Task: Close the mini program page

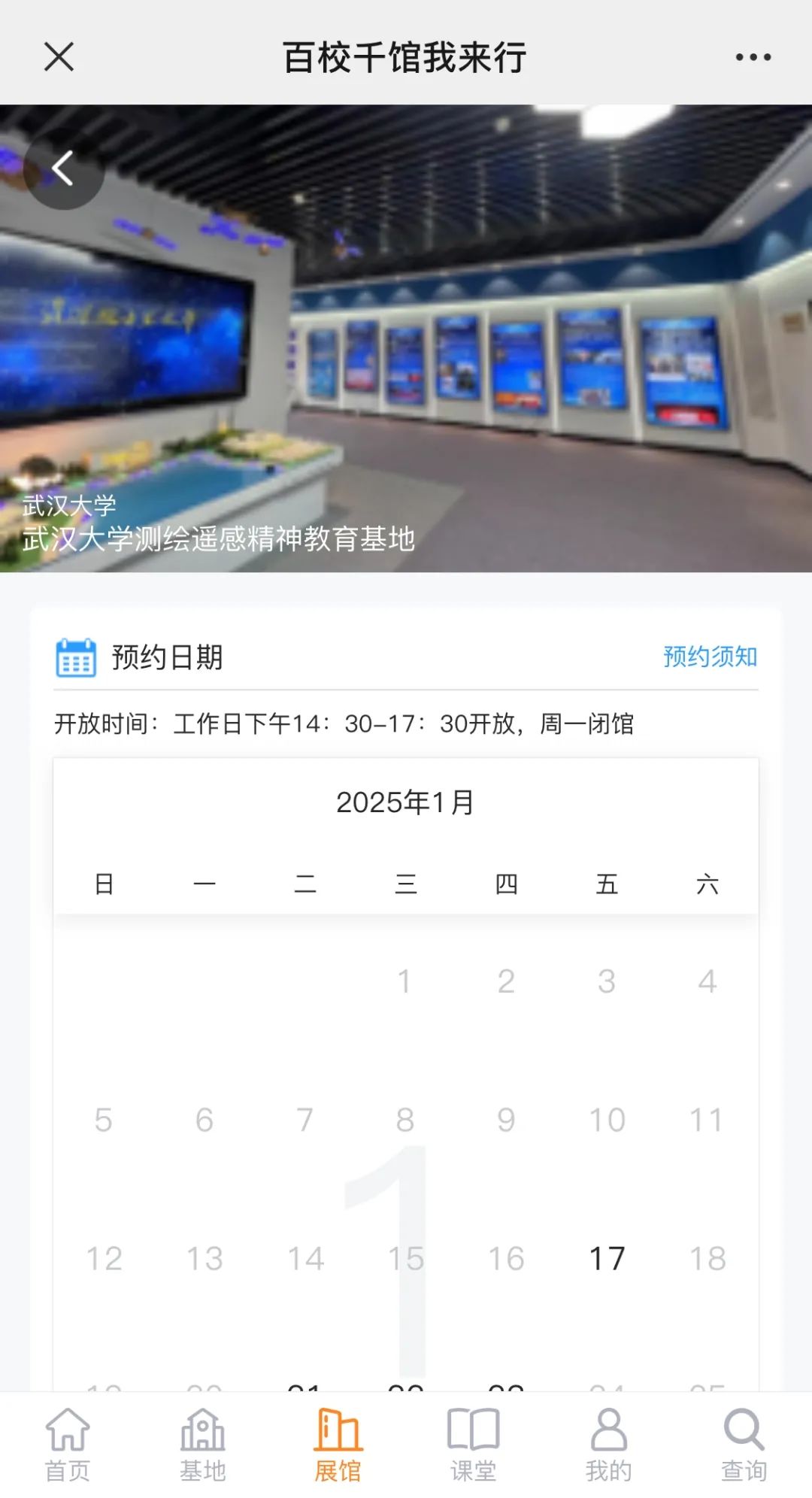Action: (x=59, y=57)
